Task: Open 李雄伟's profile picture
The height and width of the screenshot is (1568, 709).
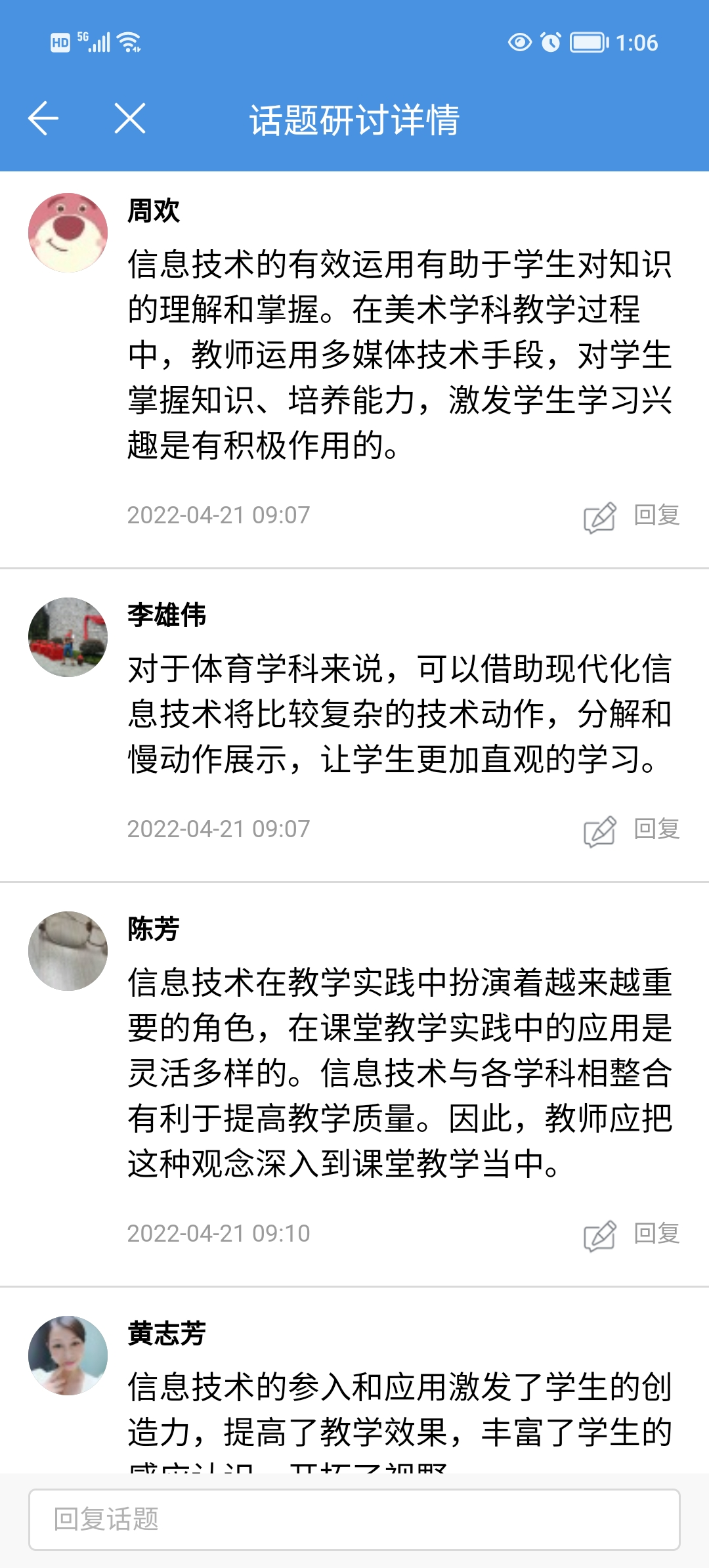Action: tap(68, 637)
